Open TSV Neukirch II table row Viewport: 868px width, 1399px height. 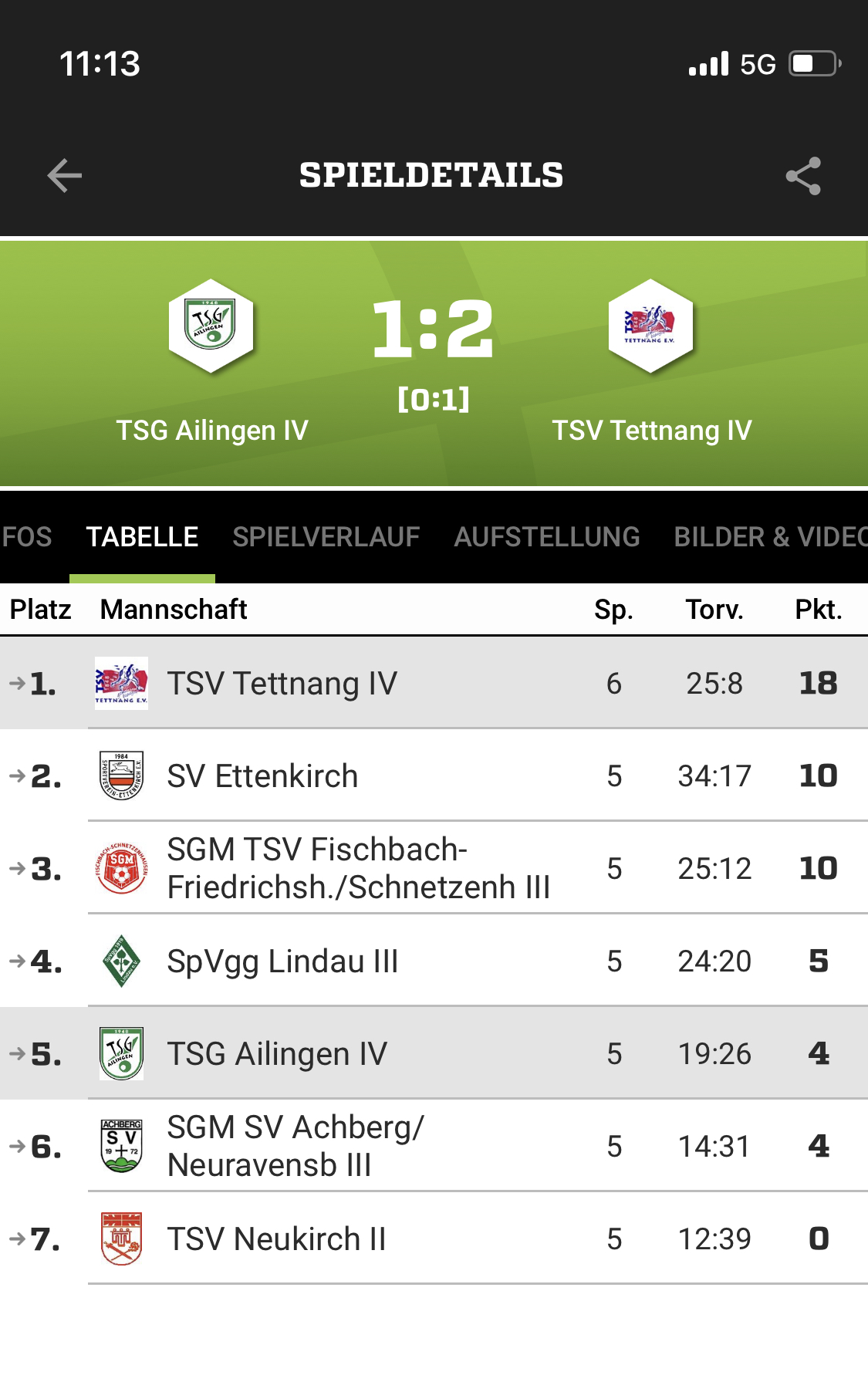(x=434, y=1238)
